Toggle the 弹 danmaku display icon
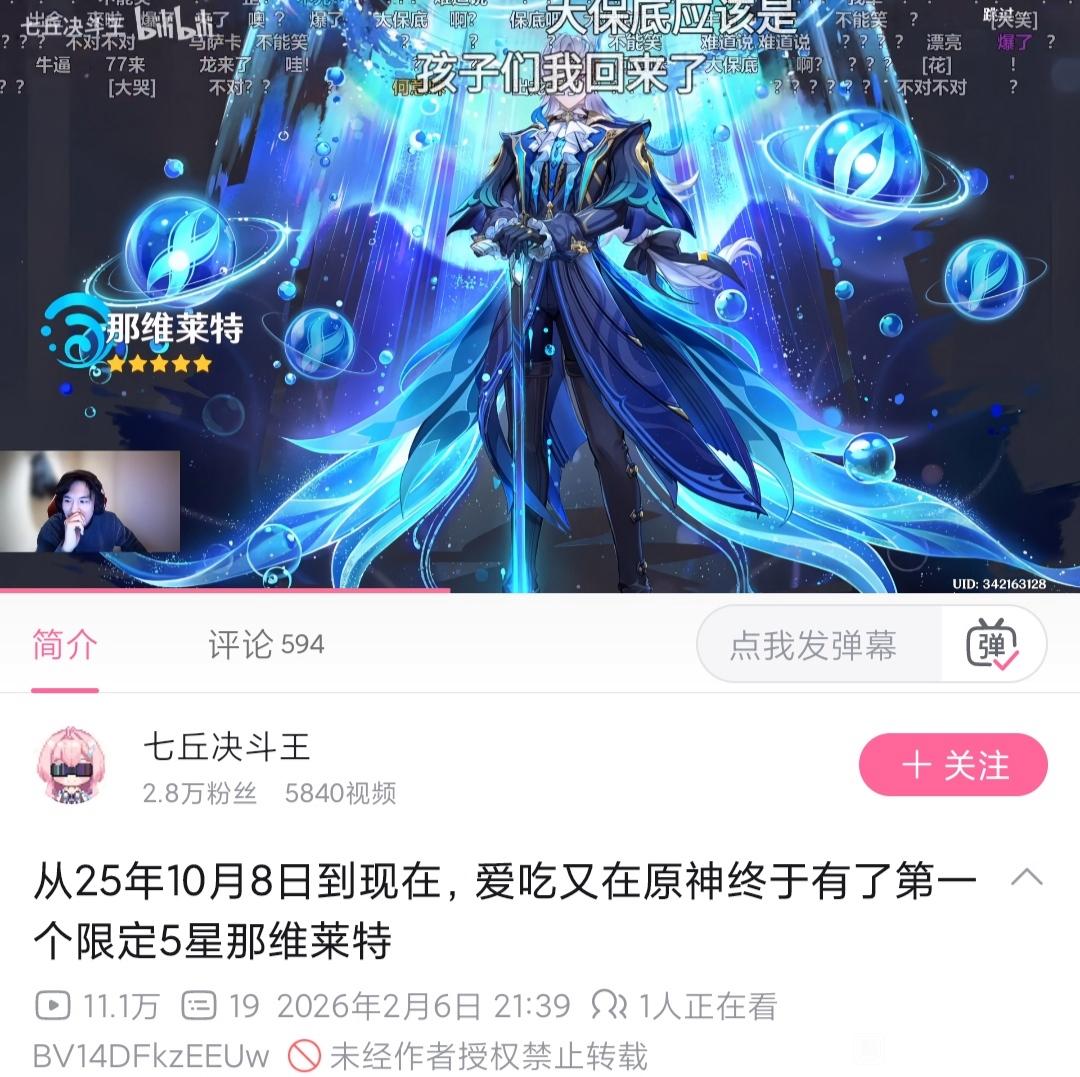 click(991, 645)
